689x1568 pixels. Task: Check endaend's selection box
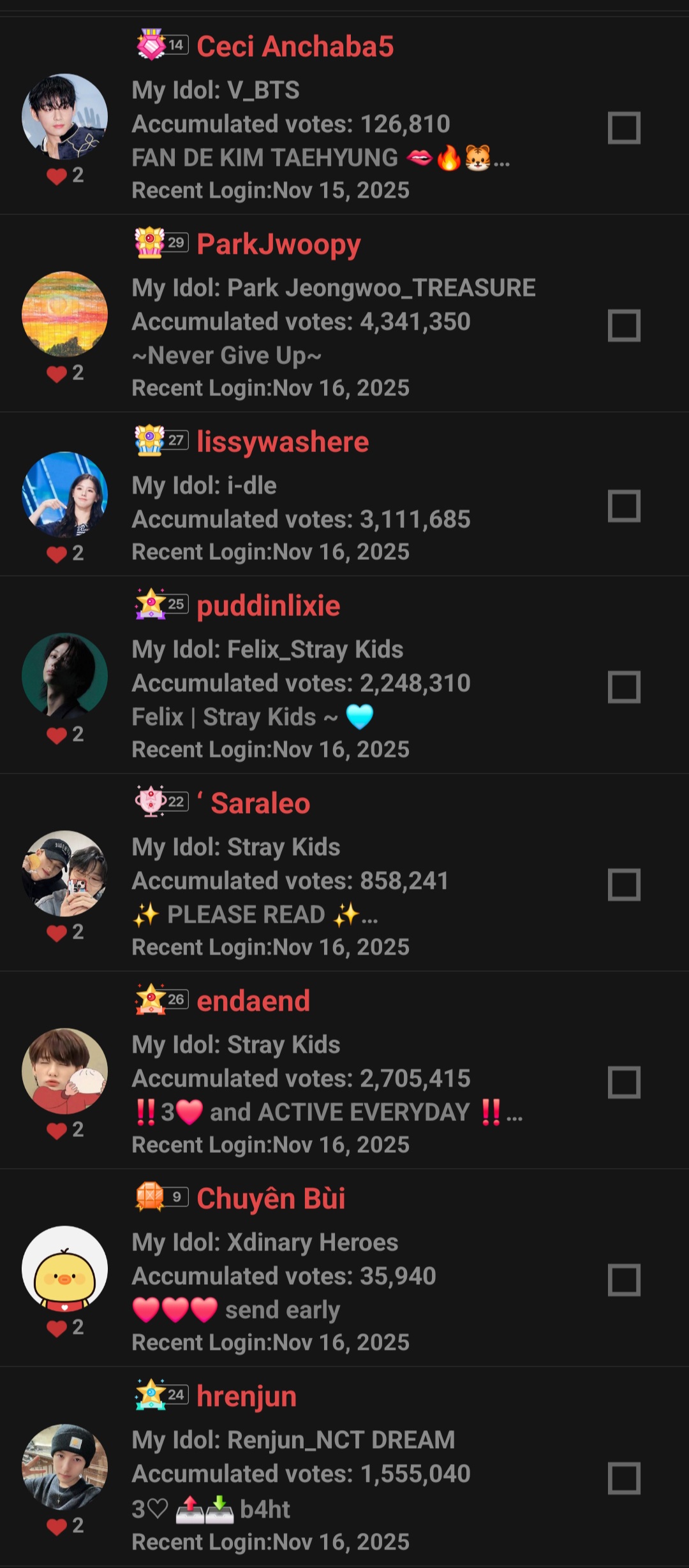click(x=624, y=1083)
